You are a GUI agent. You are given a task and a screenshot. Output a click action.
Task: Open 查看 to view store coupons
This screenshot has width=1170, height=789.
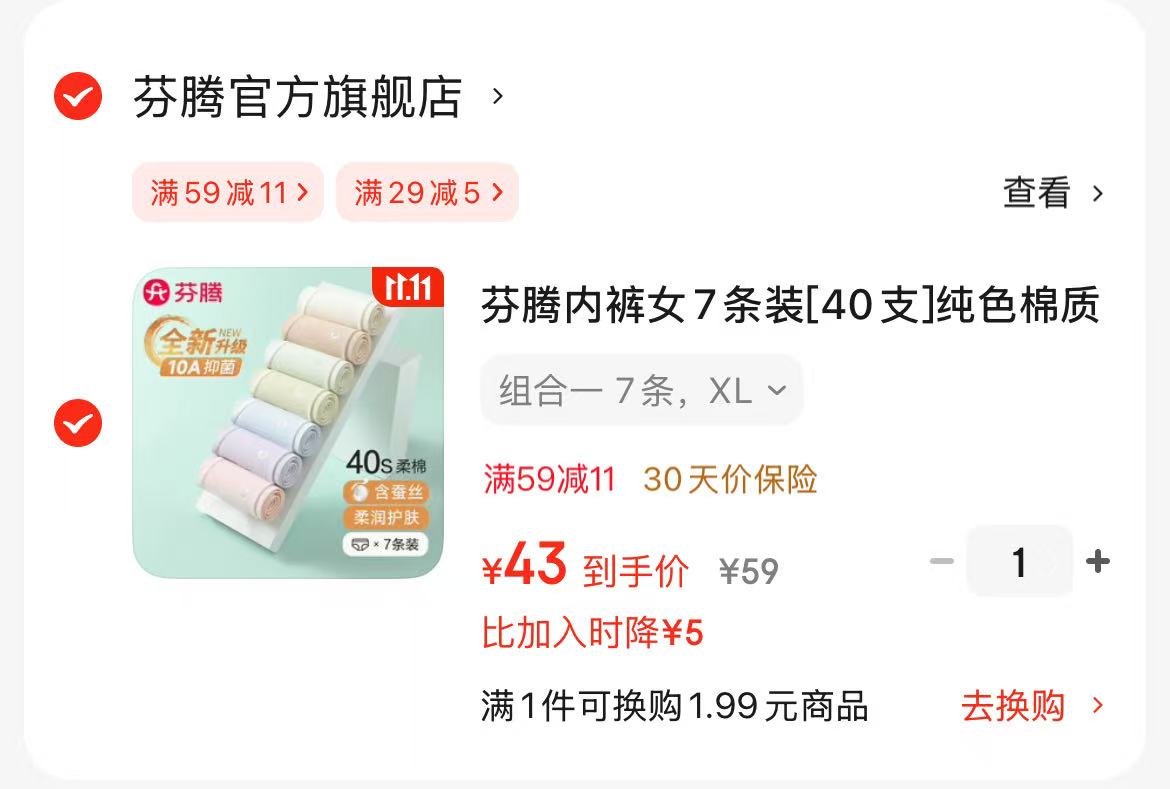click(x=1053, y=193)
